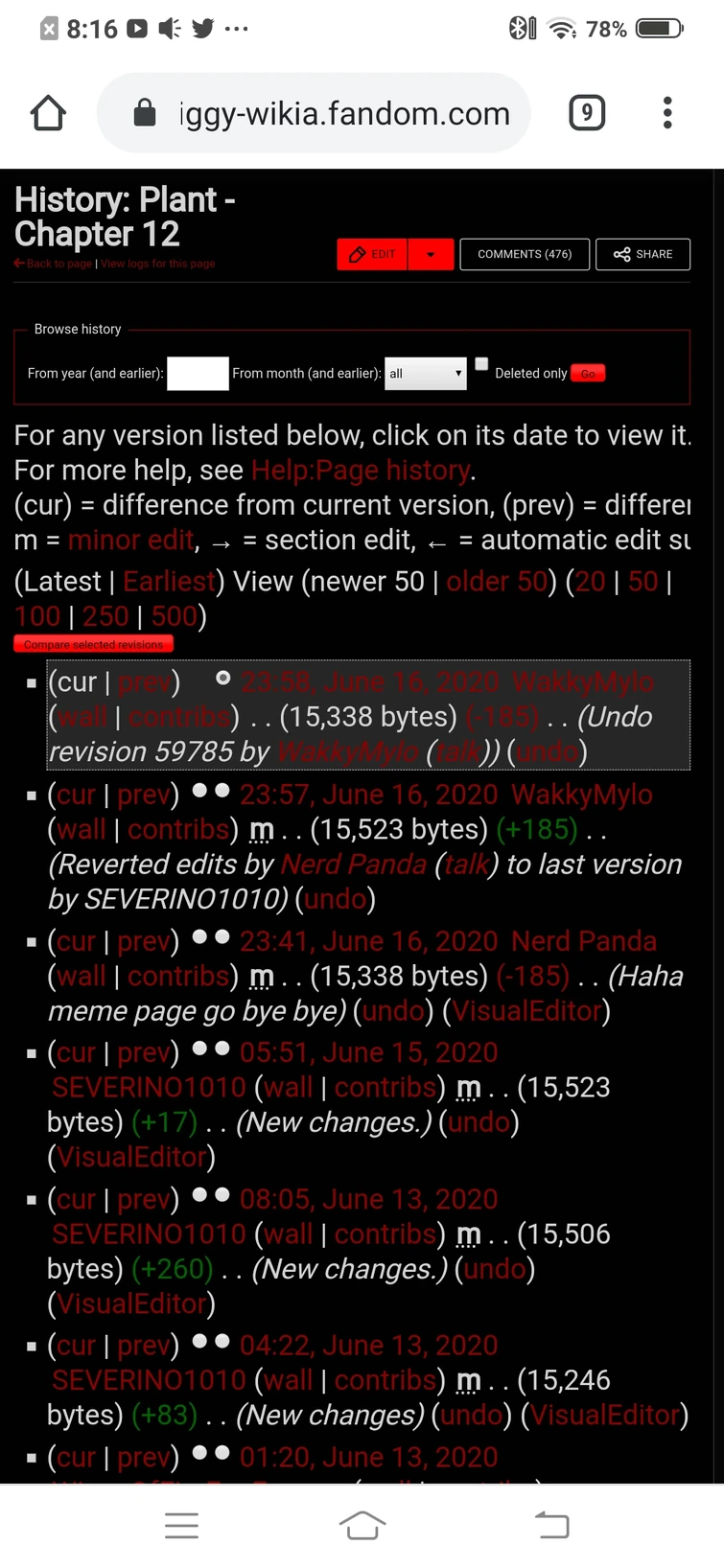Click Compare selected revisions
724x1568 pixels.
92,644
